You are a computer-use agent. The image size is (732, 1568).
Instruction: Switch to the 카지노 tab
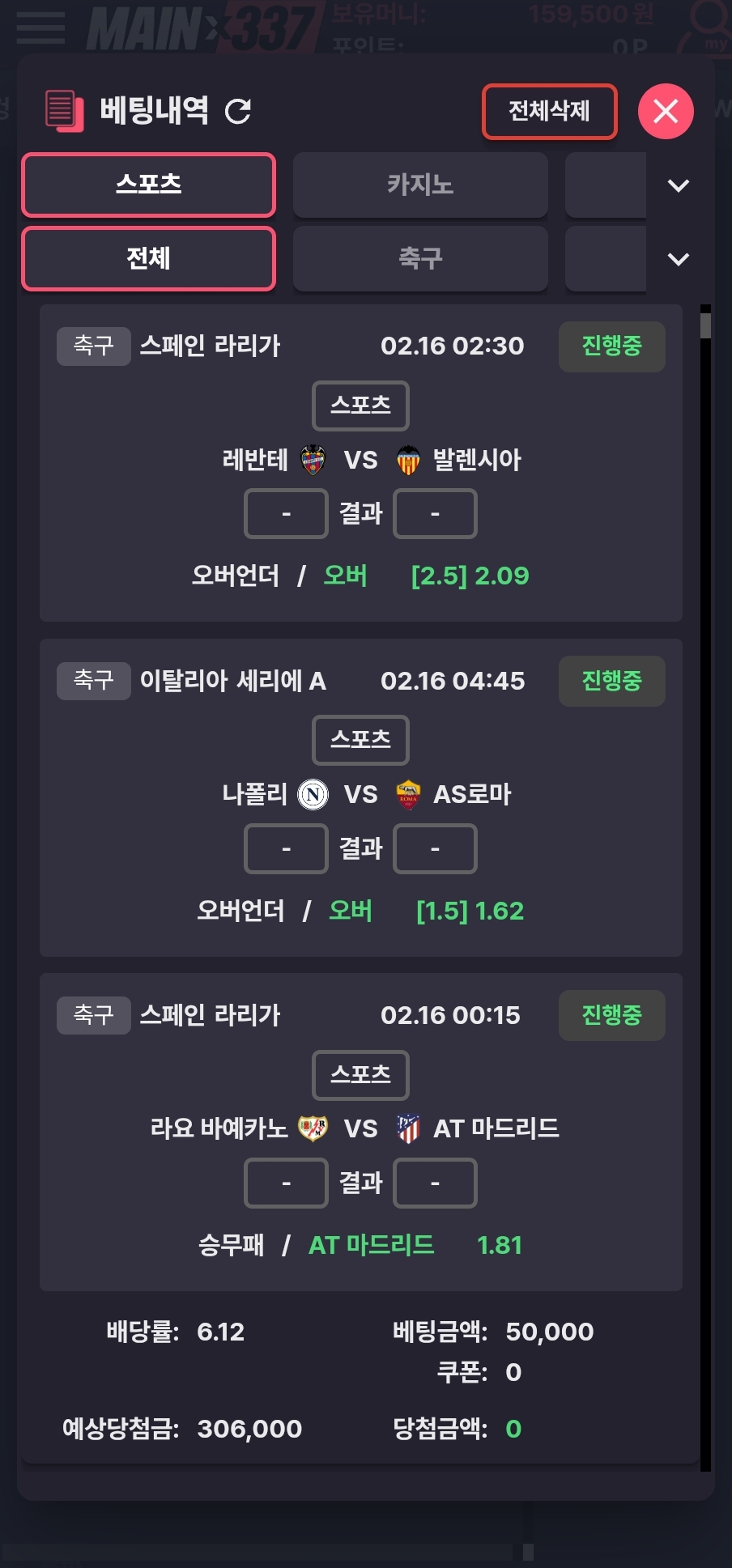(419, 185)
